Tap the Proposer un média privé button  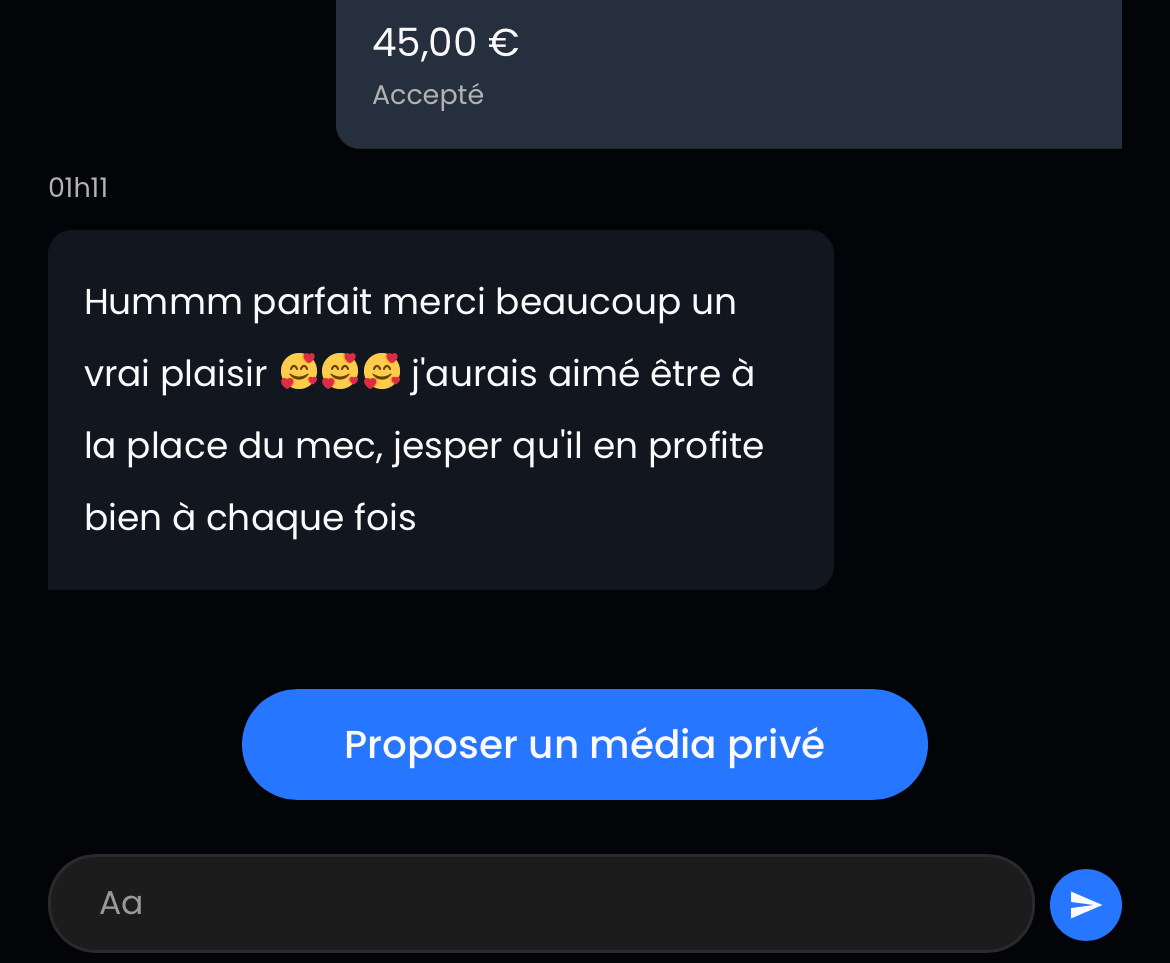[x=584, y=744]
